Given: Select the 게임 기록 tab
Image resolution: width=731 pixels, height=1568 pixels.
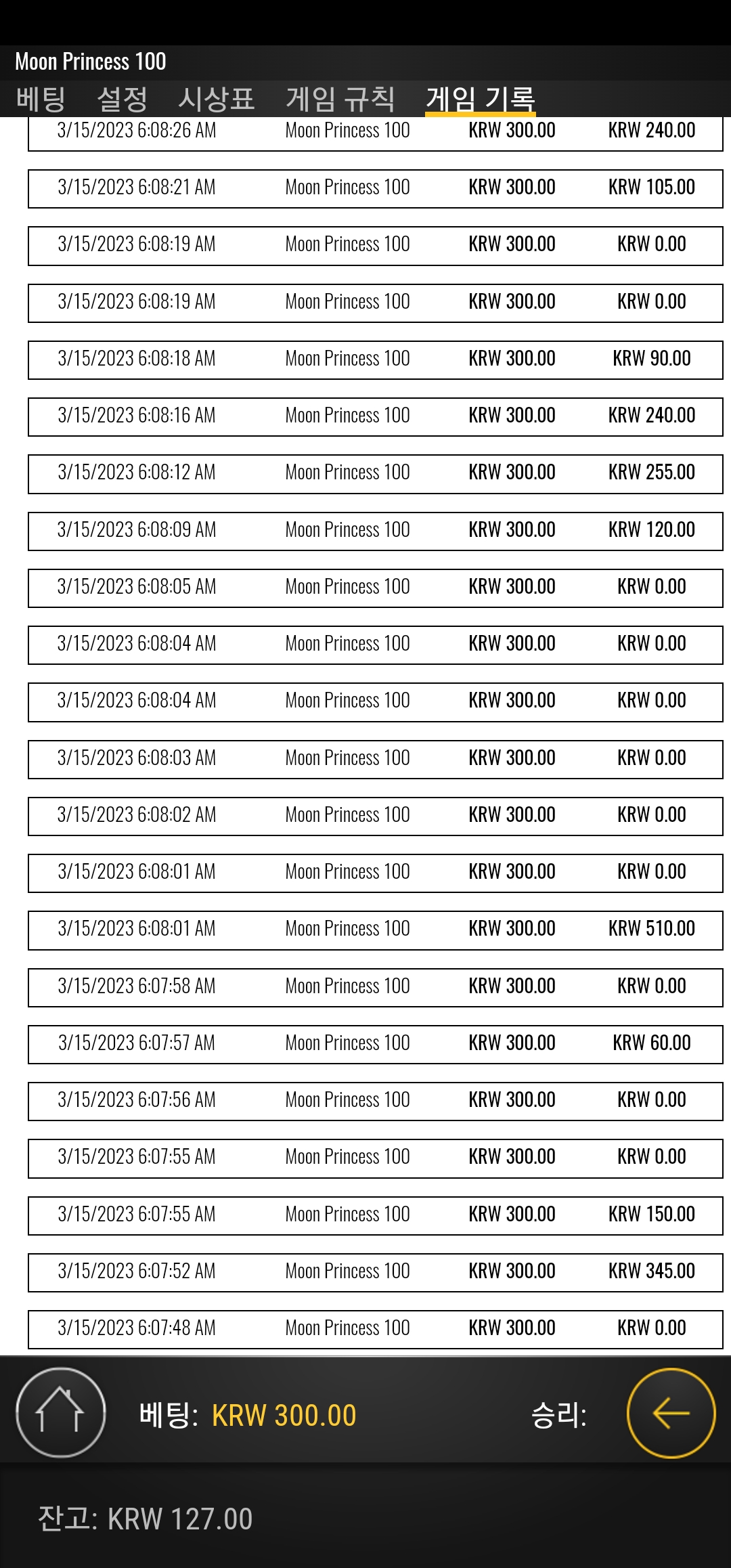Looking at the screenshot, I should 481,99.
